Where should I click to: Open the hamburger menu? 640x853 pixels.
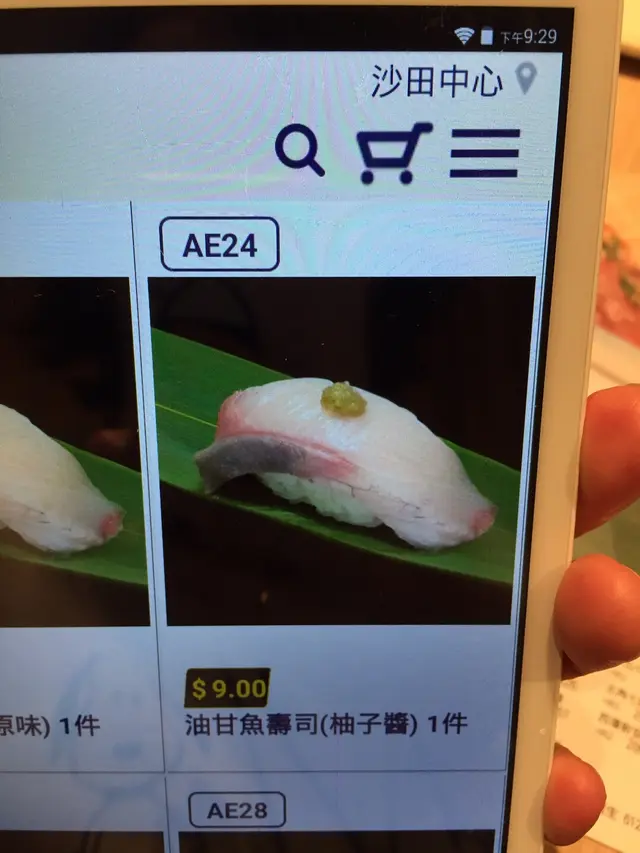click(x=484, y=153)
